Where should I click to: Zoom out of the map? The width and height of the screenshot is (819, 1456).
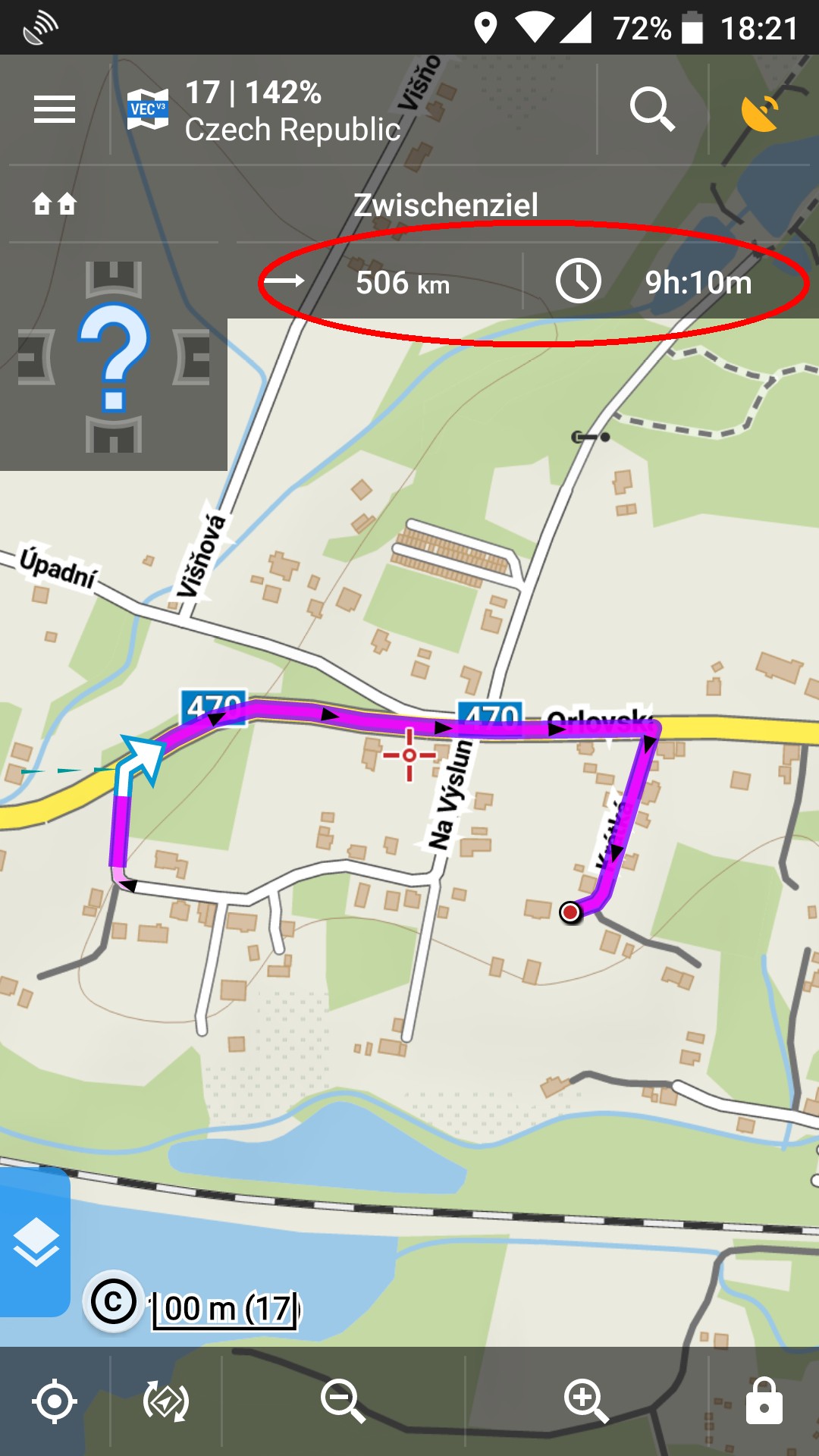coord(343,1401)
